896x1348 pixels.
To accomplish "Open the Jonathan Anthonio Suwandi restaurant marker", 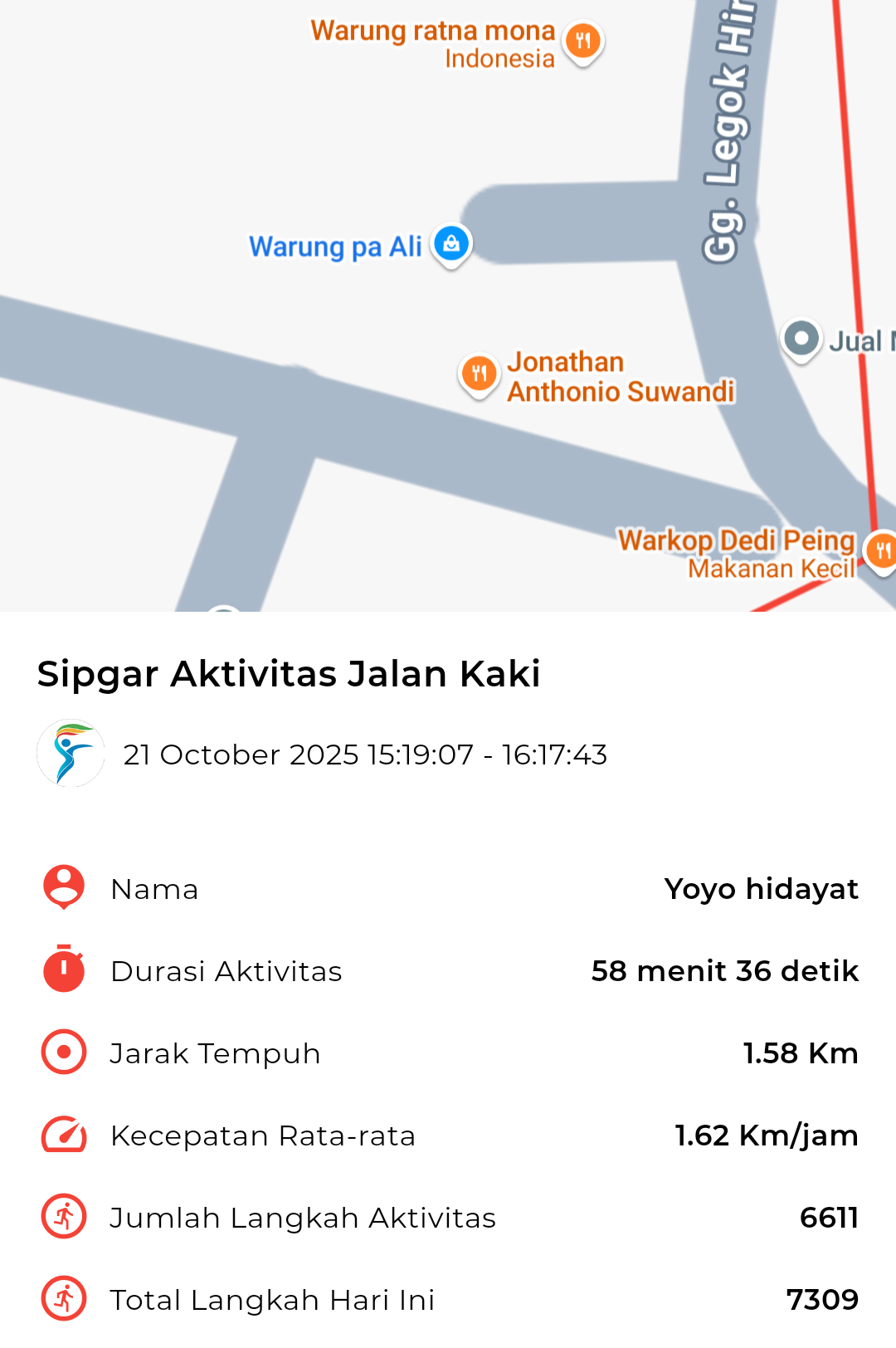I will point(479,374).
